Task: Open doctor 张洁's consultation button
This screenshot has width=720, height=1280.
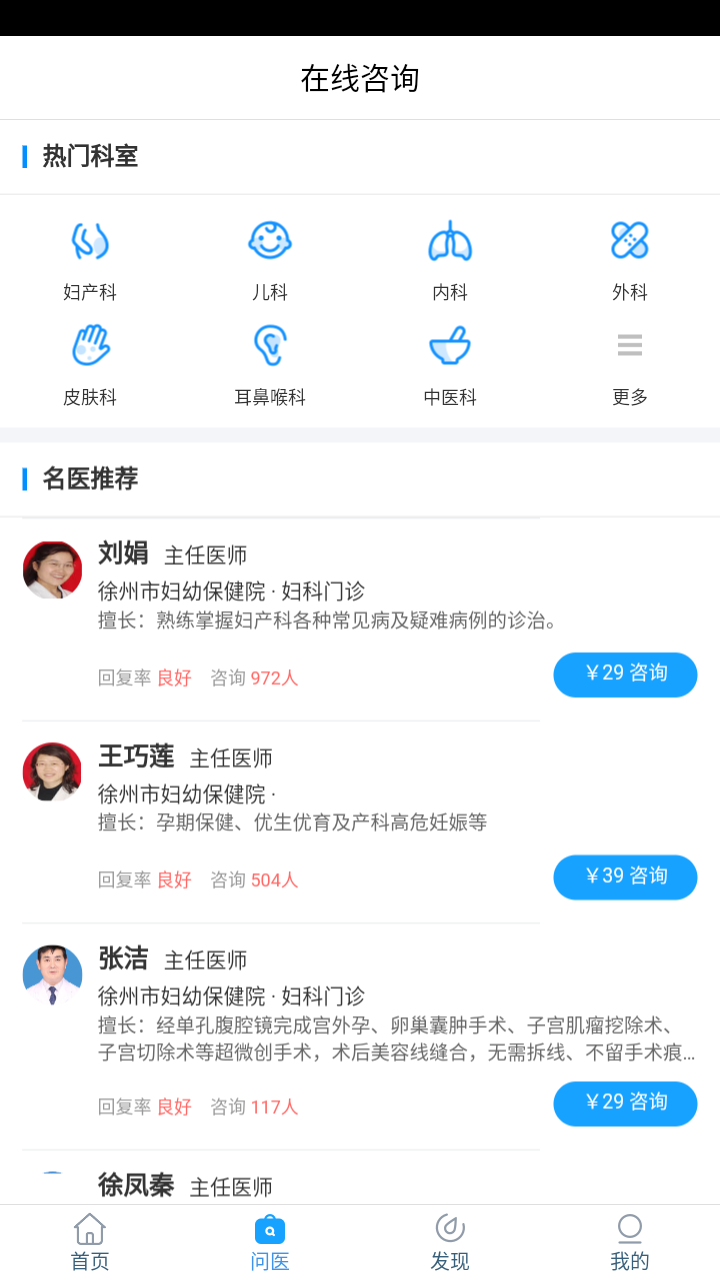Action: (625, 1104)
